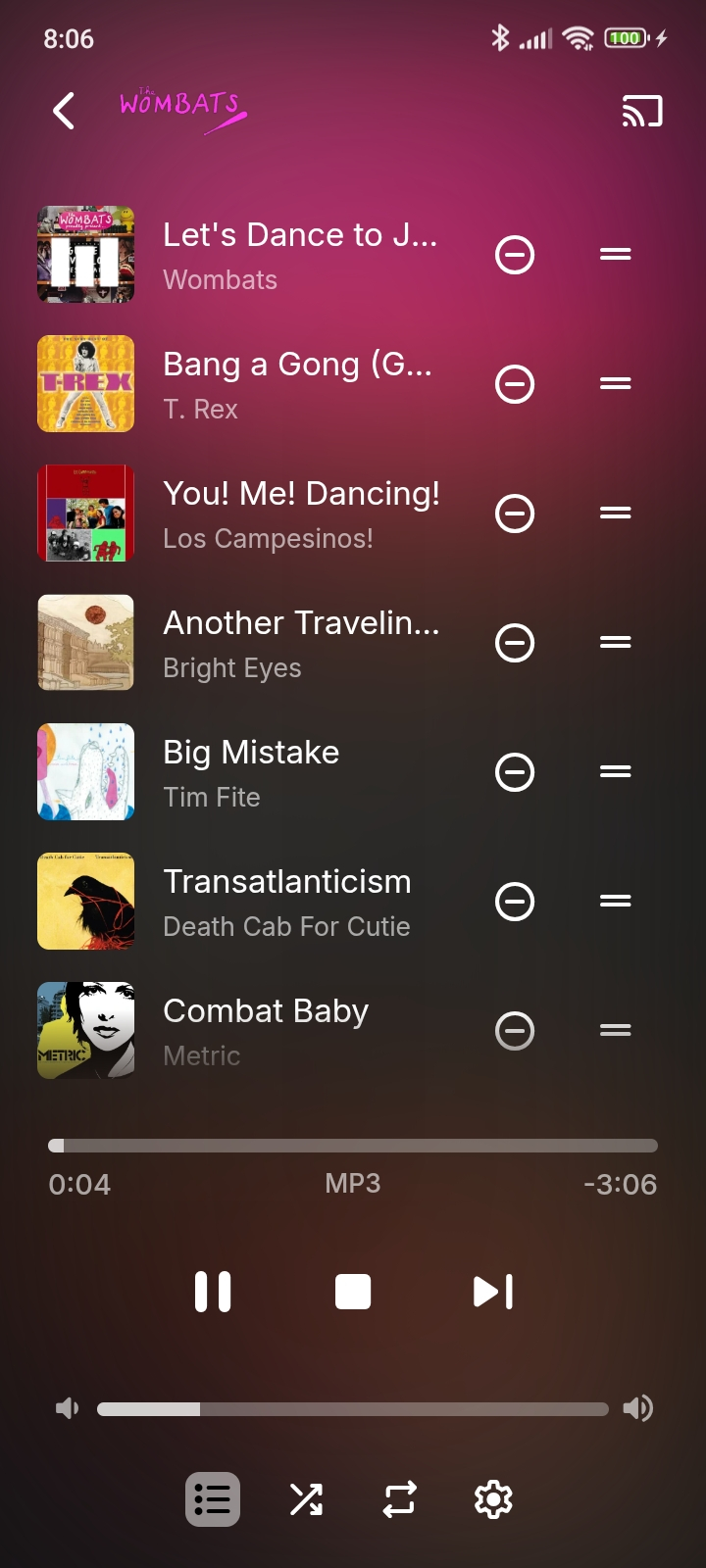Viewport: 706px width, 1568px height.
Task: Seek within the song progress bar
Action: coord(353,1146)
